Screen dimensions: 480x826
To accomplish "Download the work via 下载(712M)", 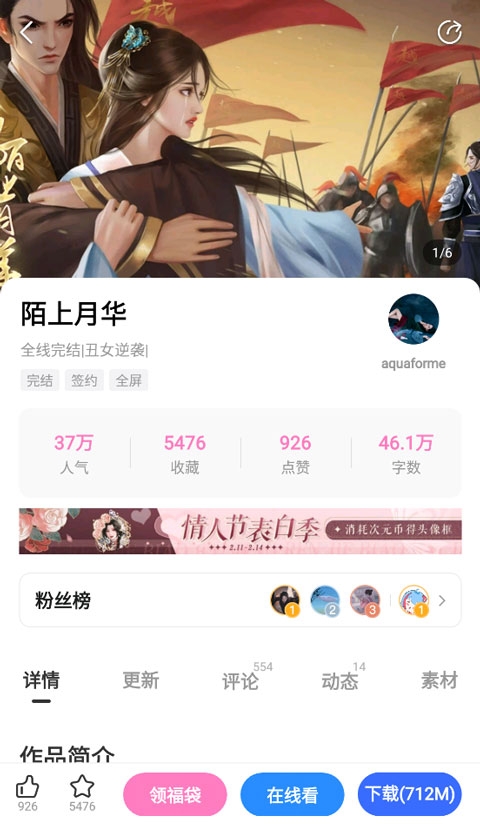I will coord(409,794).
